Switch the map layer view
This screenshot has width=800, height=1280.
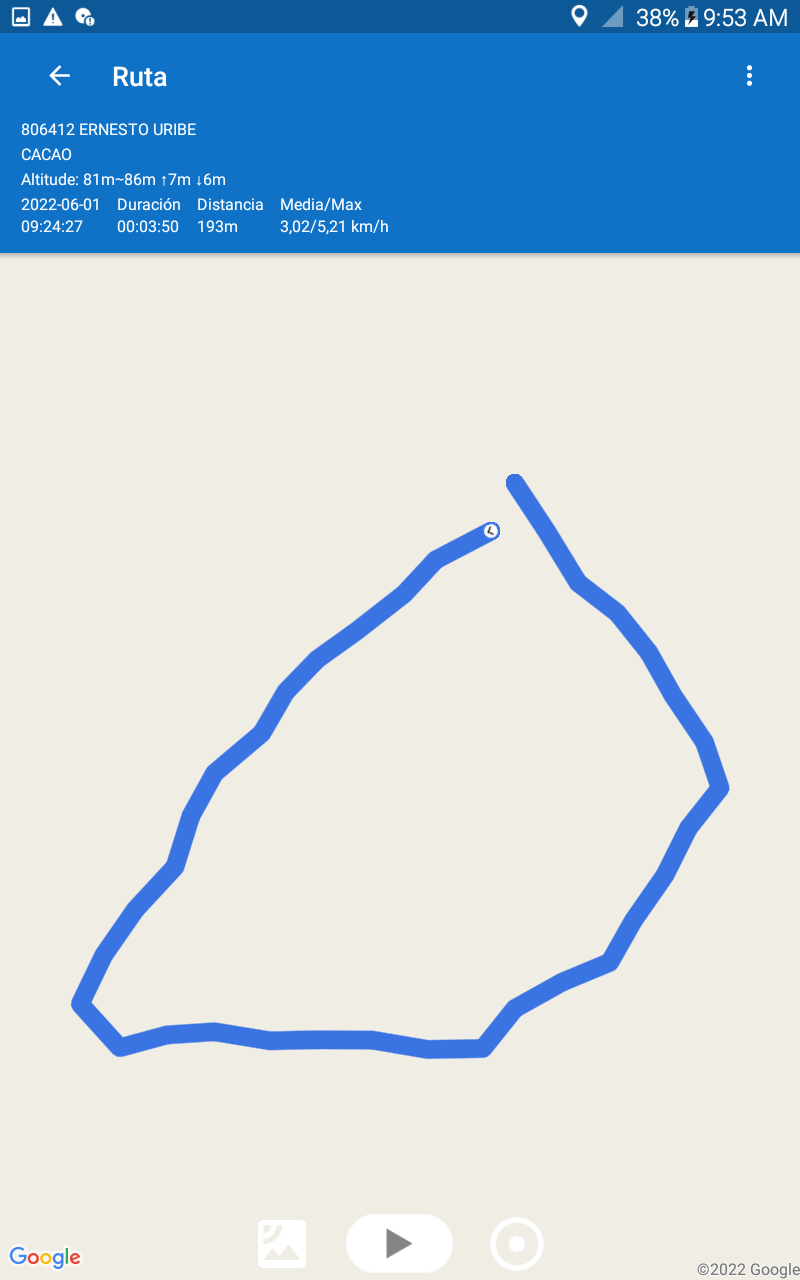pyautogui.click(x=282, y=1244)
